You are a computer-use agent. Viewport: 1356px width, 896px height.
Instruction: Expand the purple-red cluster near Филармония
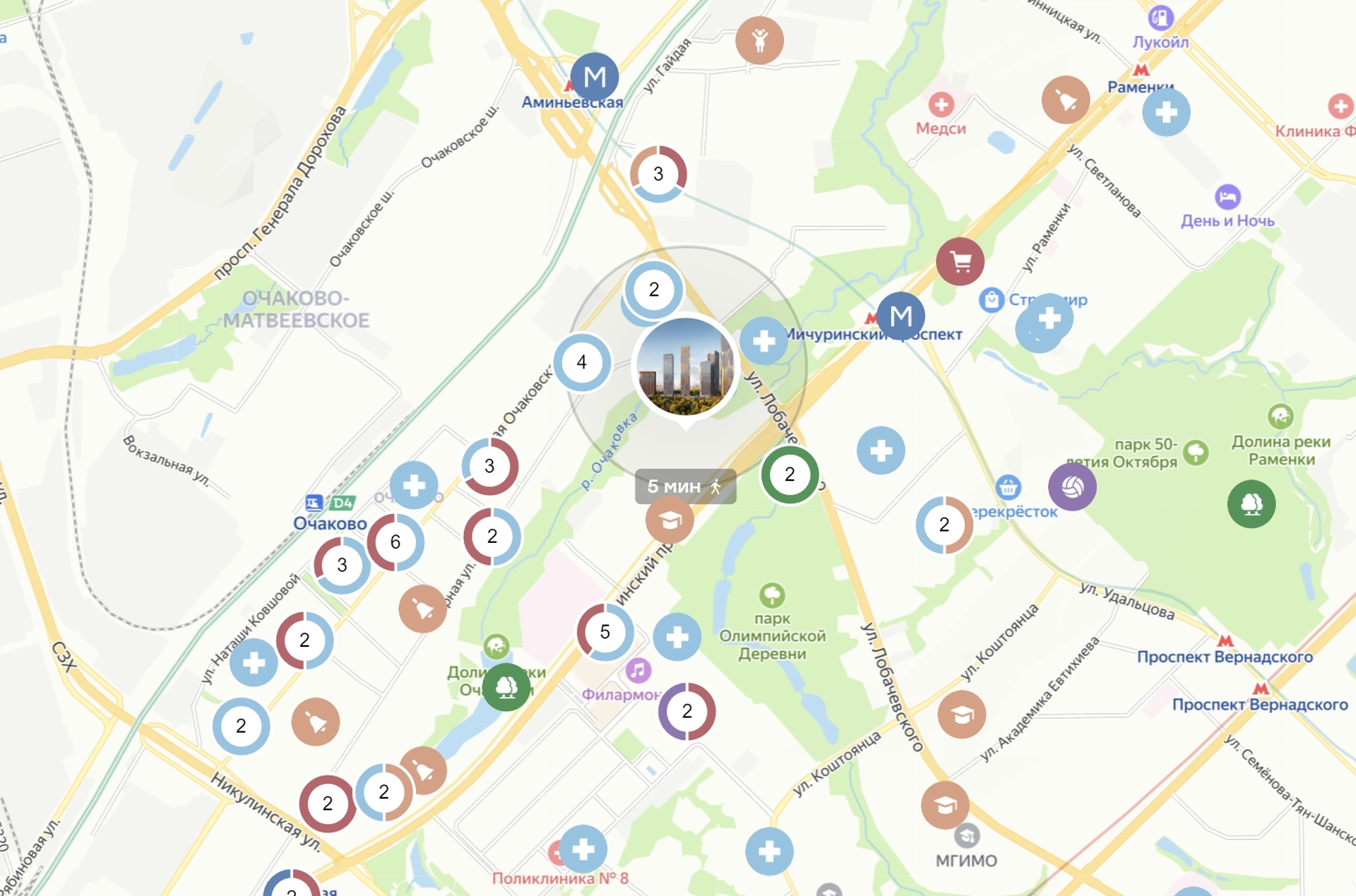click(686, 711)
